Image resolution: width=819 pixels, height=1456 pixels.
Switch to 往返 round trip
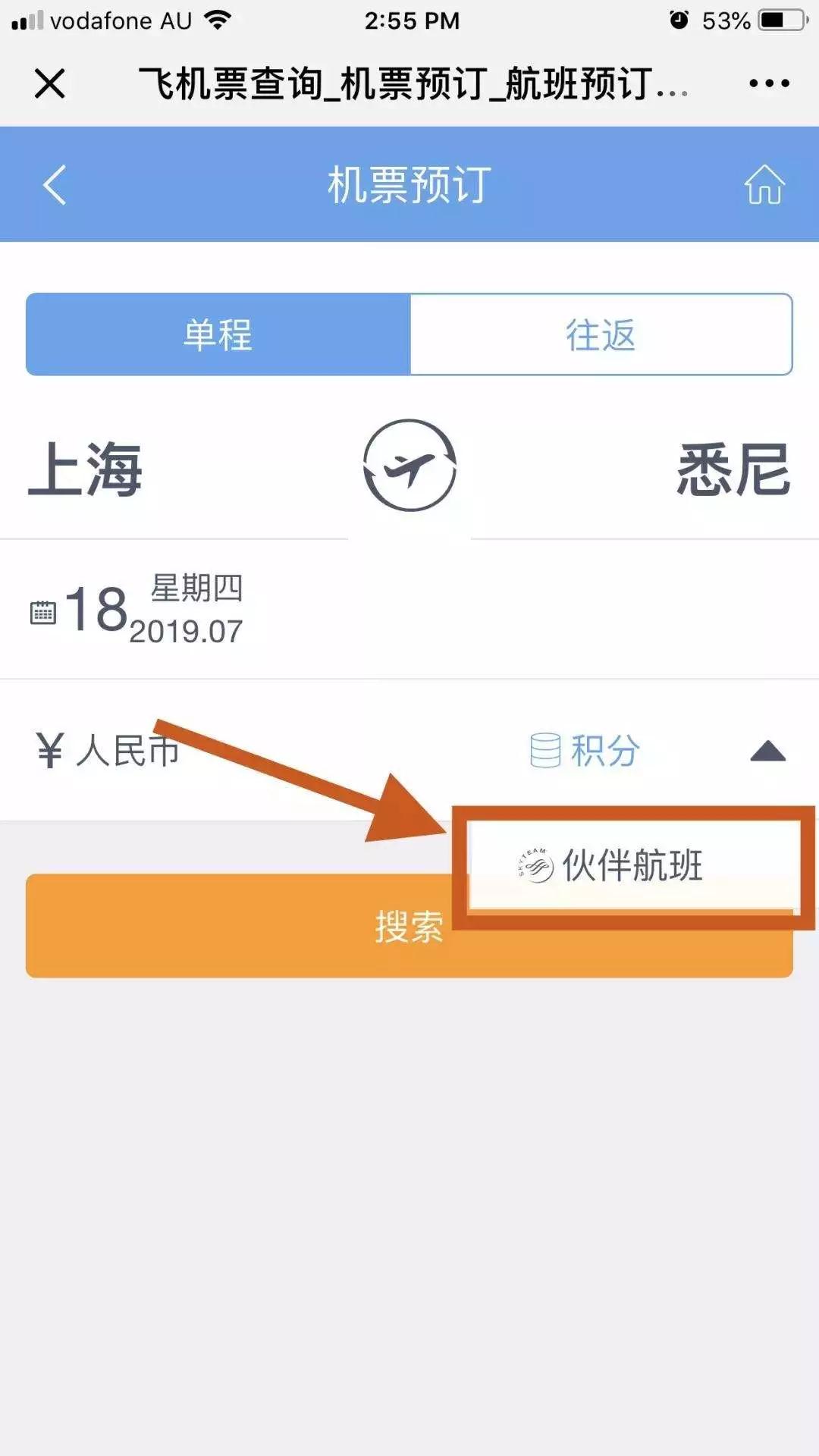[x=601, y=334]
